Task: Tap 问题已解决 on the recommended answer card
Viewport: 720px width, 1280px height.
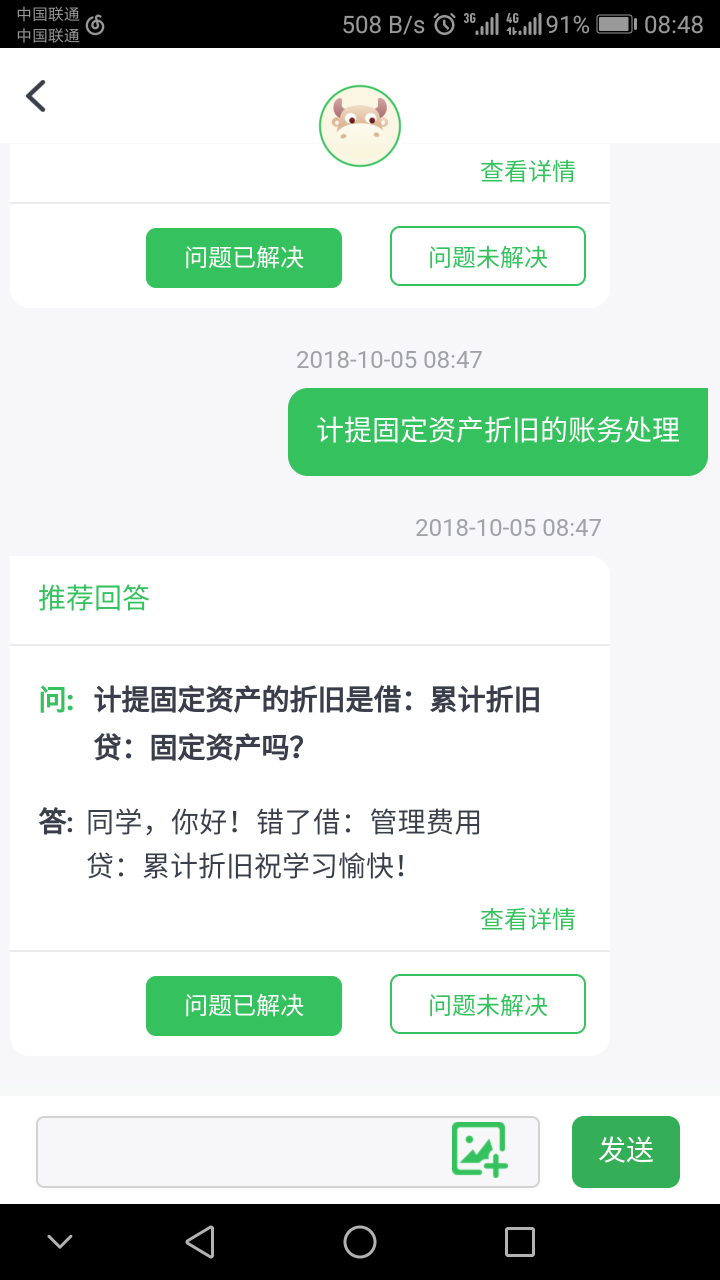Action: [x=243, y=1004]
